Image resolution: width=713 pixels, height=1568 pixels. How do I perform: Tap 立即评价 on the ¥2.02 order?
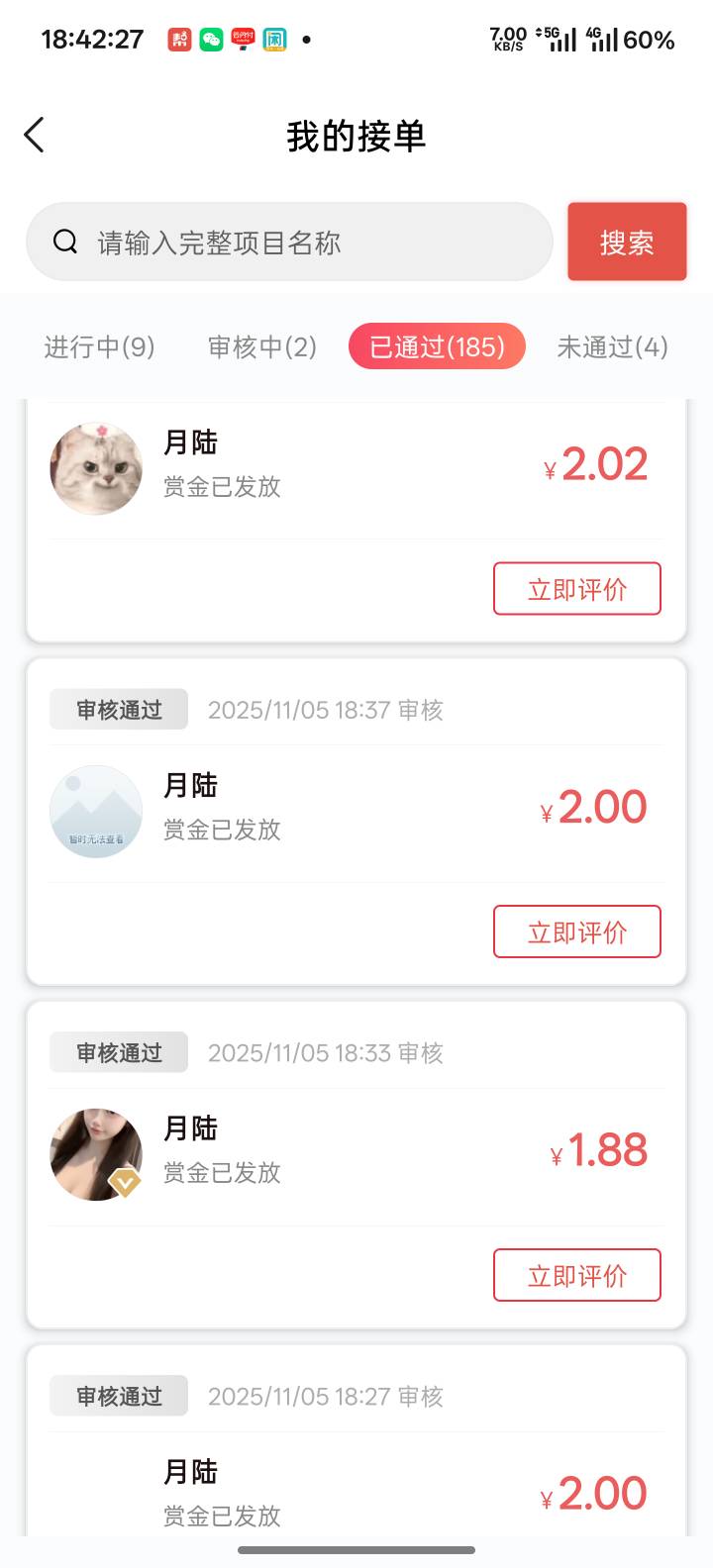click(x=576, y=589)
